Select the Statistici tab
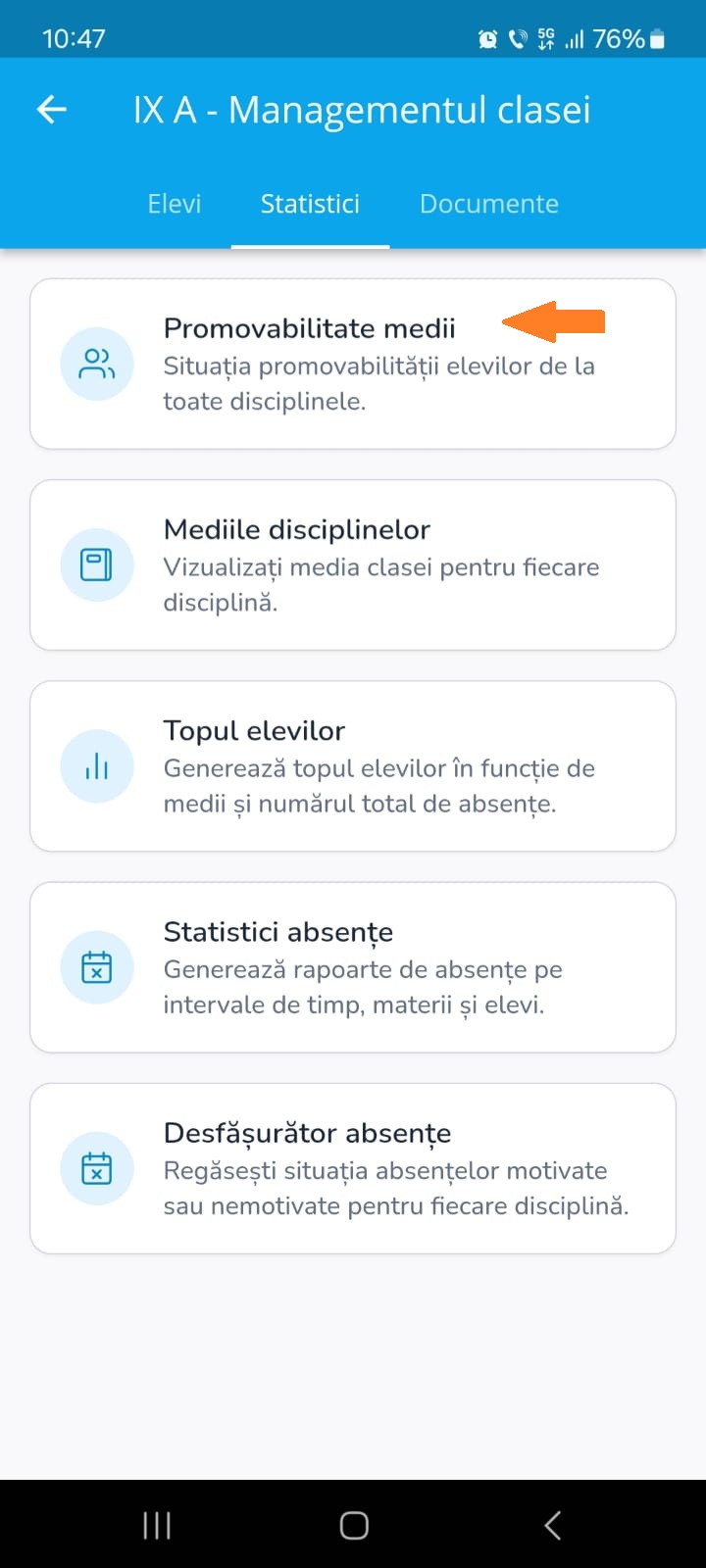Viewport: 706px width, 1568px height. 310,204
